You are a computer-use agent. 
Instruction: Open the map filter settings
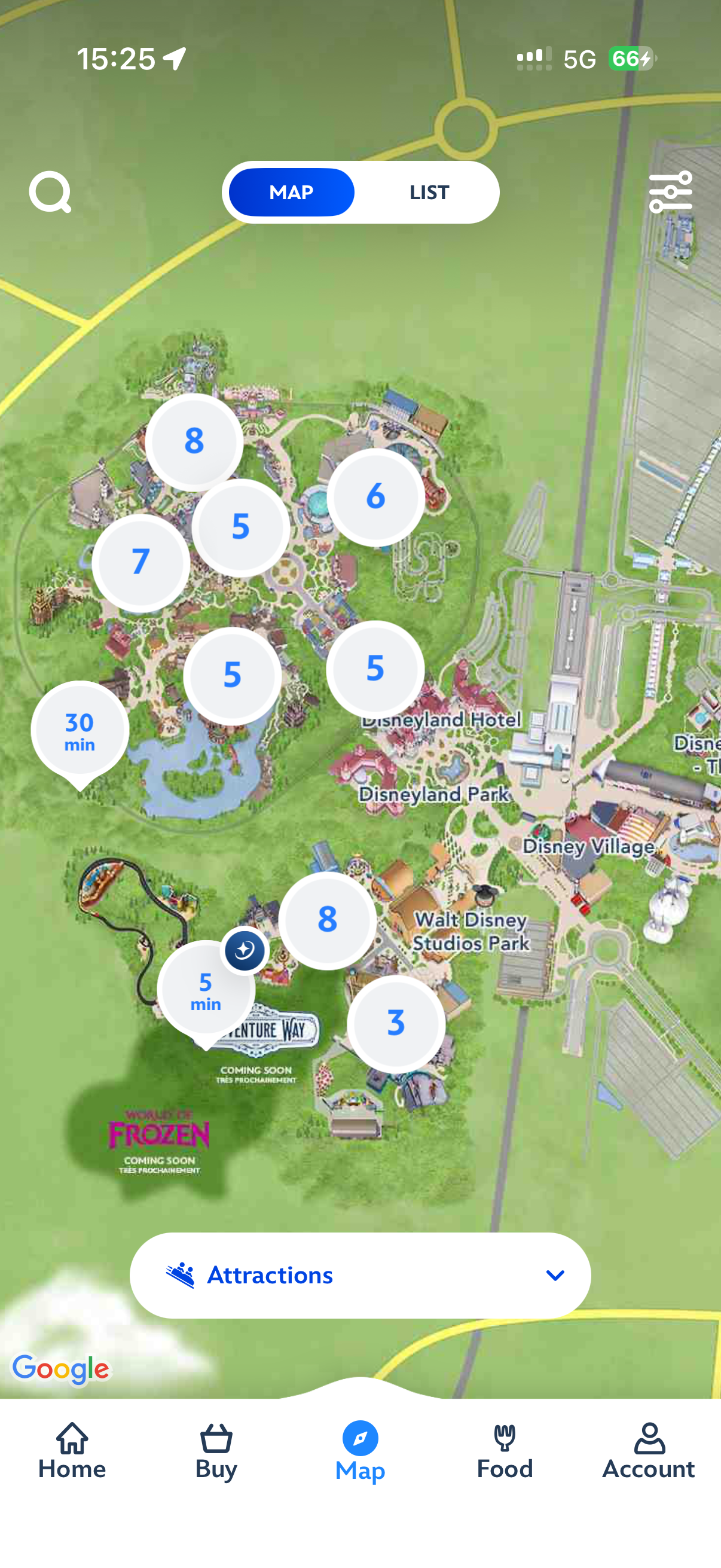point(670,192)
